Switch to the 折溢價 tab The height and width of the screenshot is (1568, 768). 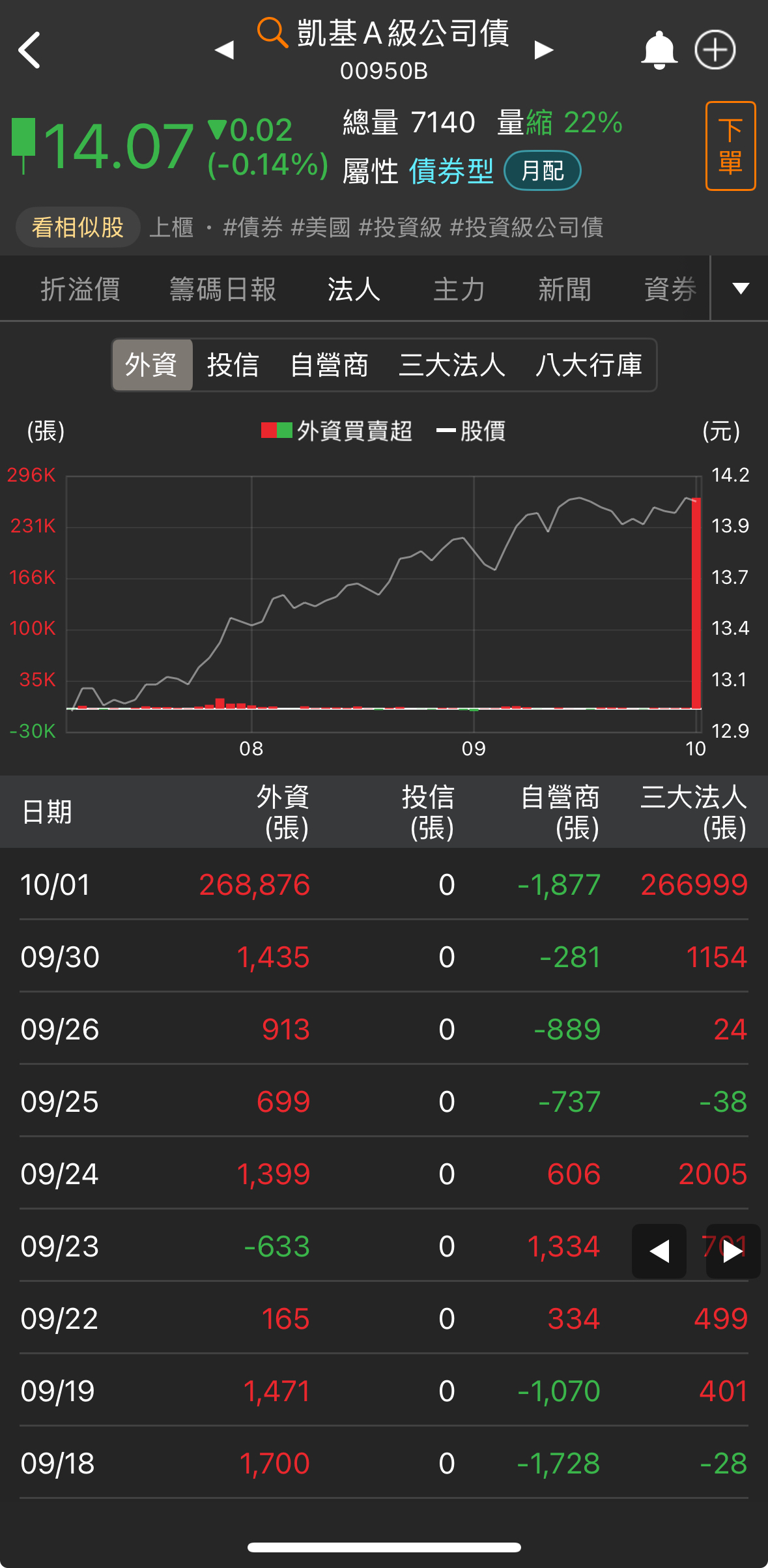[81, 289]
